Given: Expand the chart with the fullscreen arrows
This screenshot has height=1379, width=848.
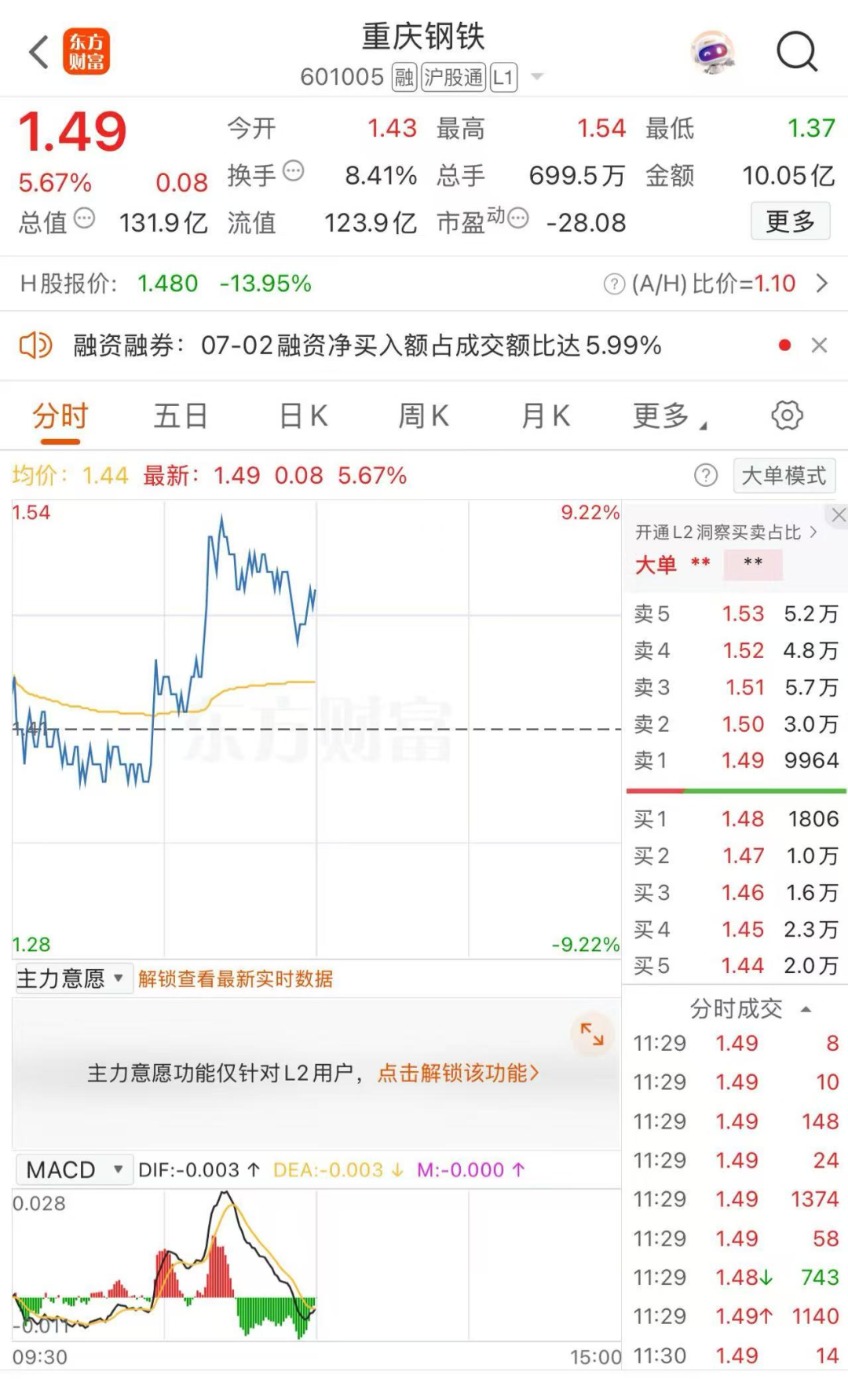Looking at the screenshot, I should coord(592,1035).
